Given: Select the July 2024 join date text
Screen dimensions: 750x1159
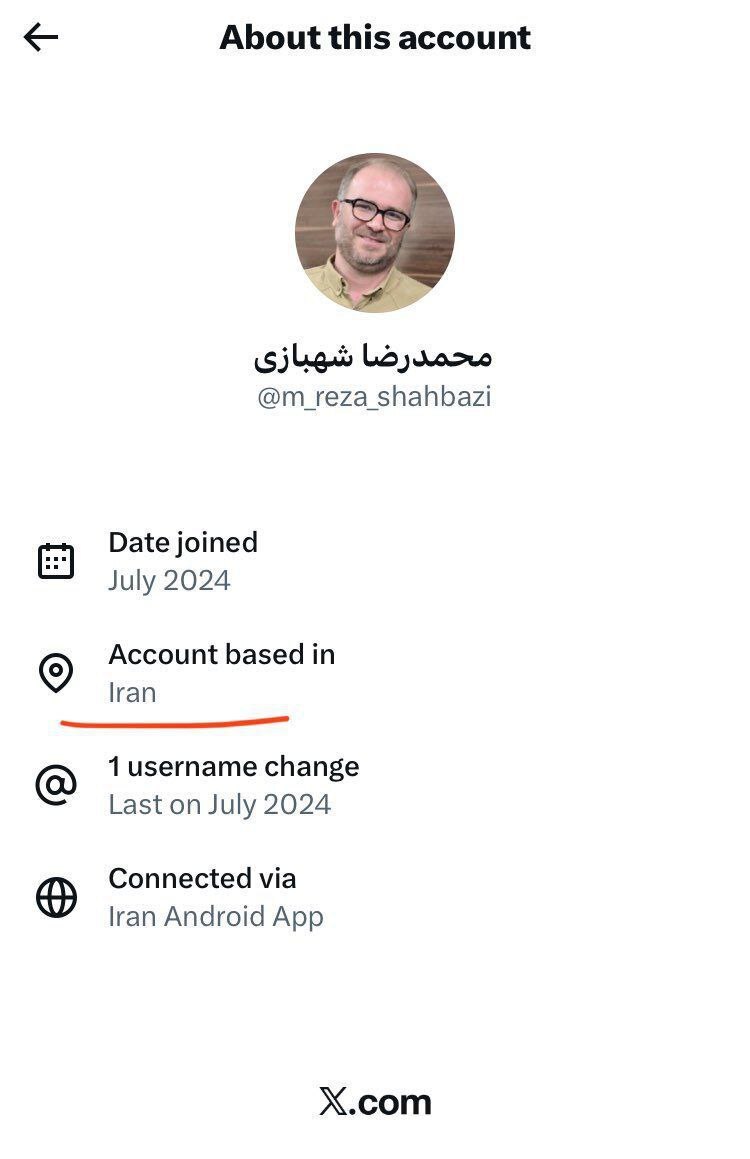Looking at the screenshot, I should 167,580.
